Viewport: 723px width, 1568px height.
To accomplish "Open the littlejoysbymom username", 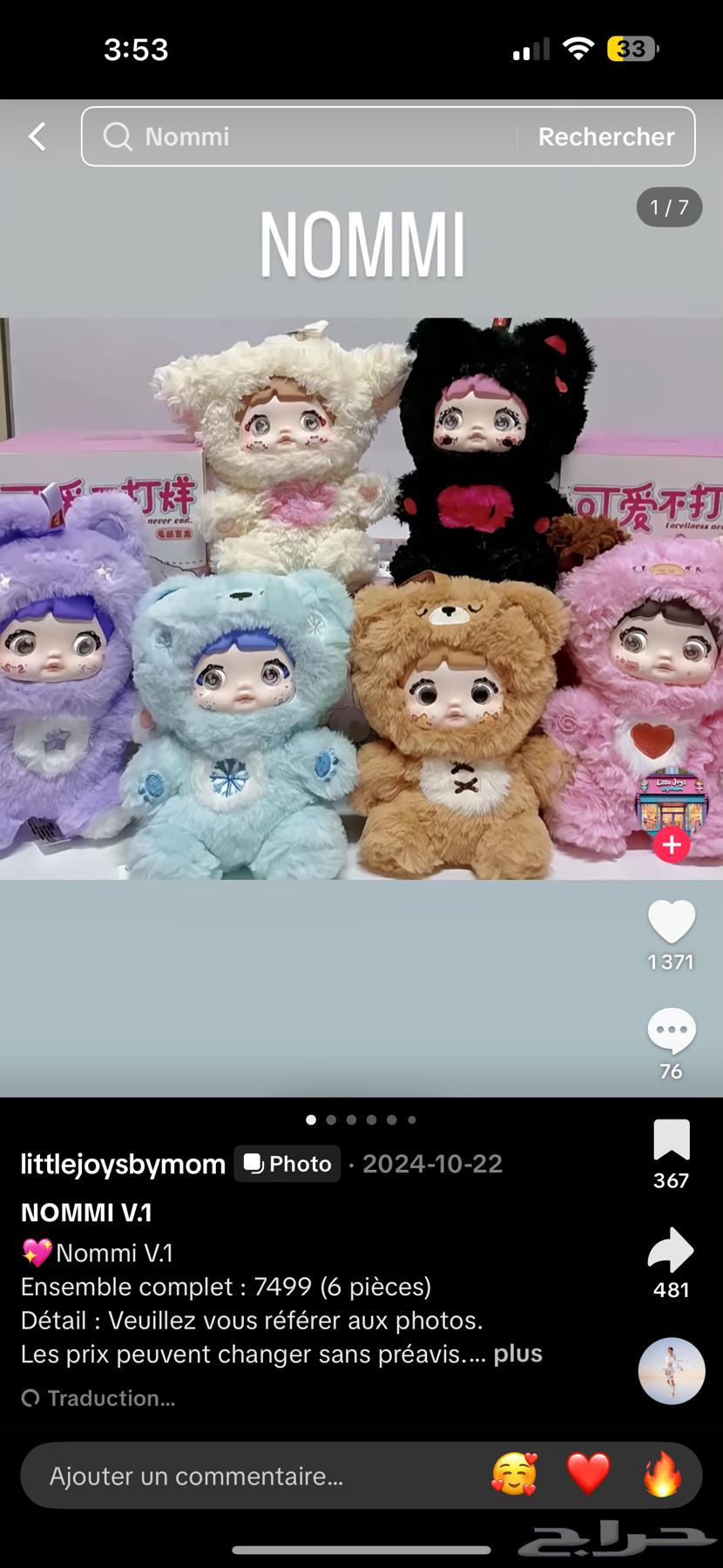I will point(123,1164).
